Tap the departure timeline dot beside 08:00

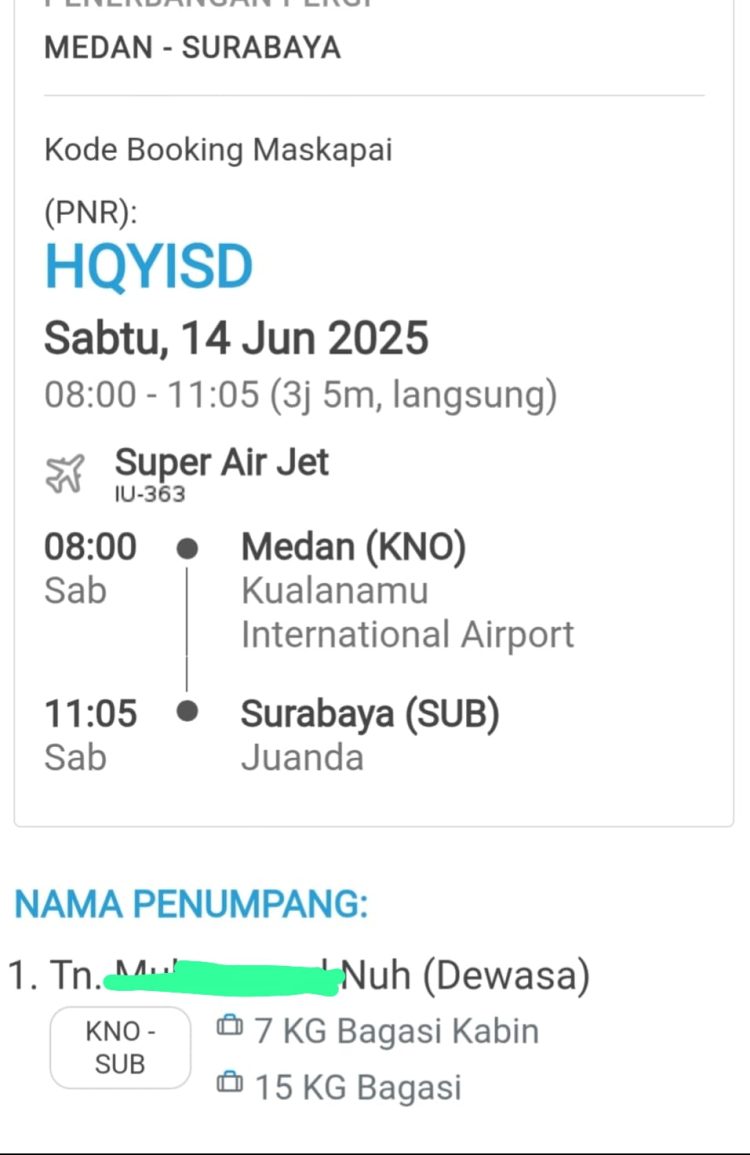pyautogui.click(x=188, y=546)
